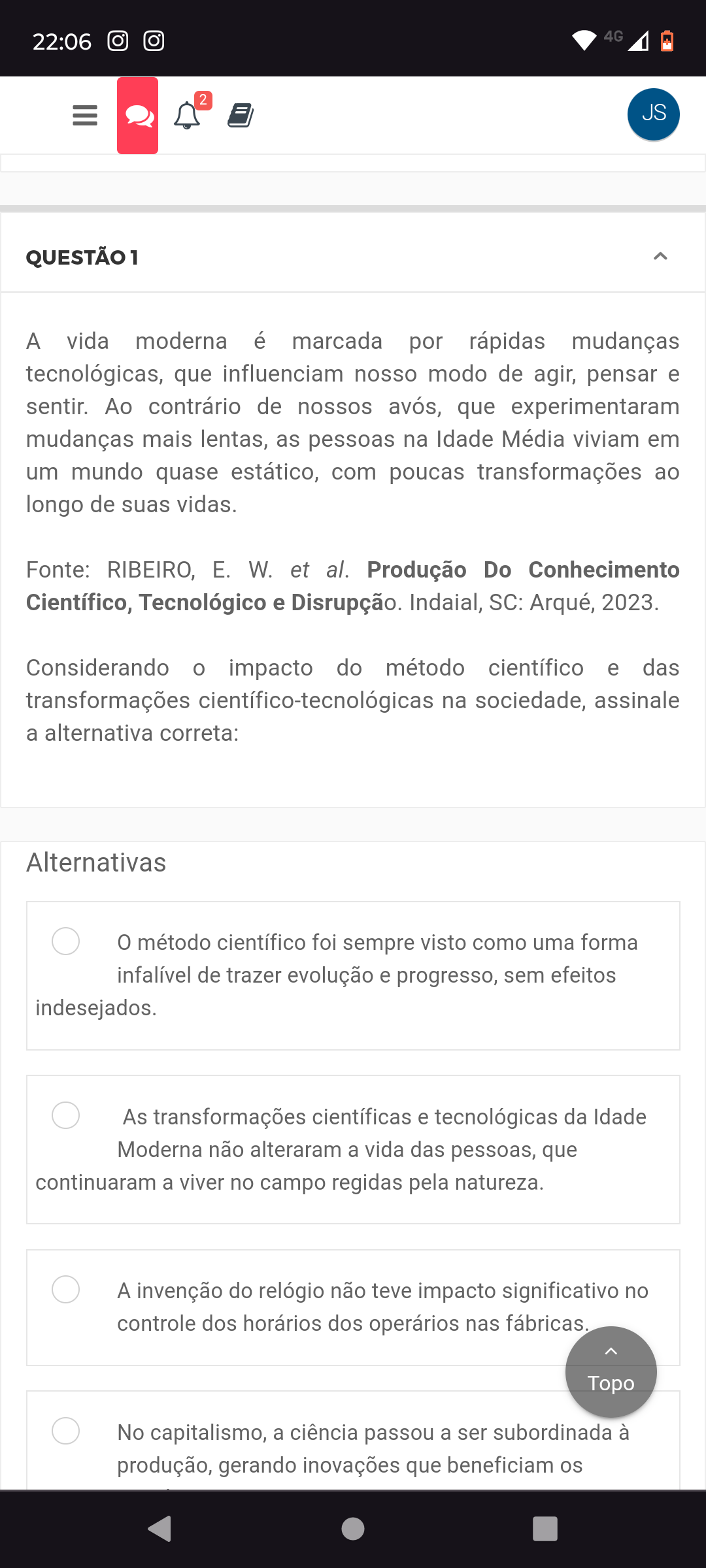706x1568 pixels.
Task: Tap the Topo button
Action: [x=611, y=1372]
